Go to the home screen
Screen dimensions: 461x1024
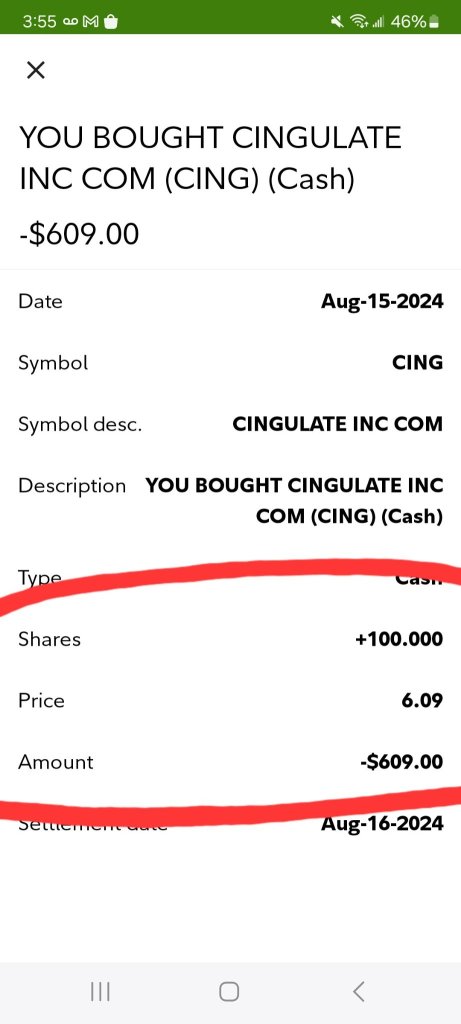coord(229,991)
